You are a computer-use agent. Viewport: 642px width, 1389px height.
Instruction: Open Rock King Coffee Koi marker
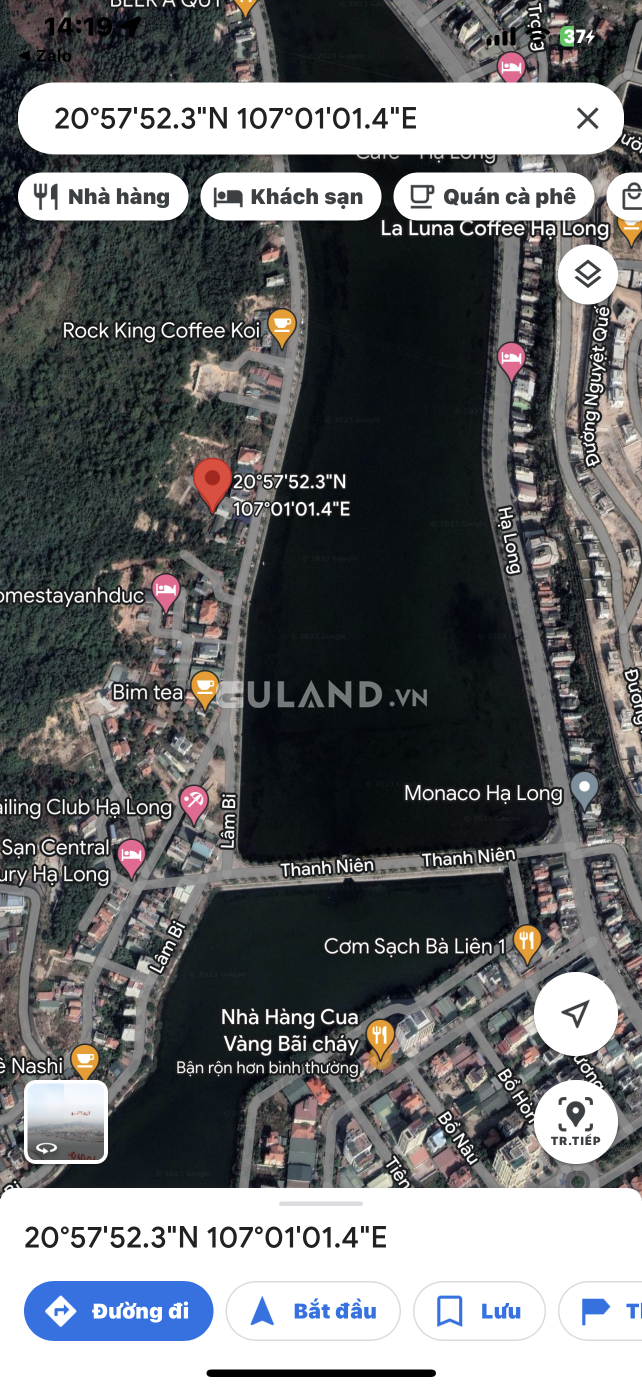283,325
